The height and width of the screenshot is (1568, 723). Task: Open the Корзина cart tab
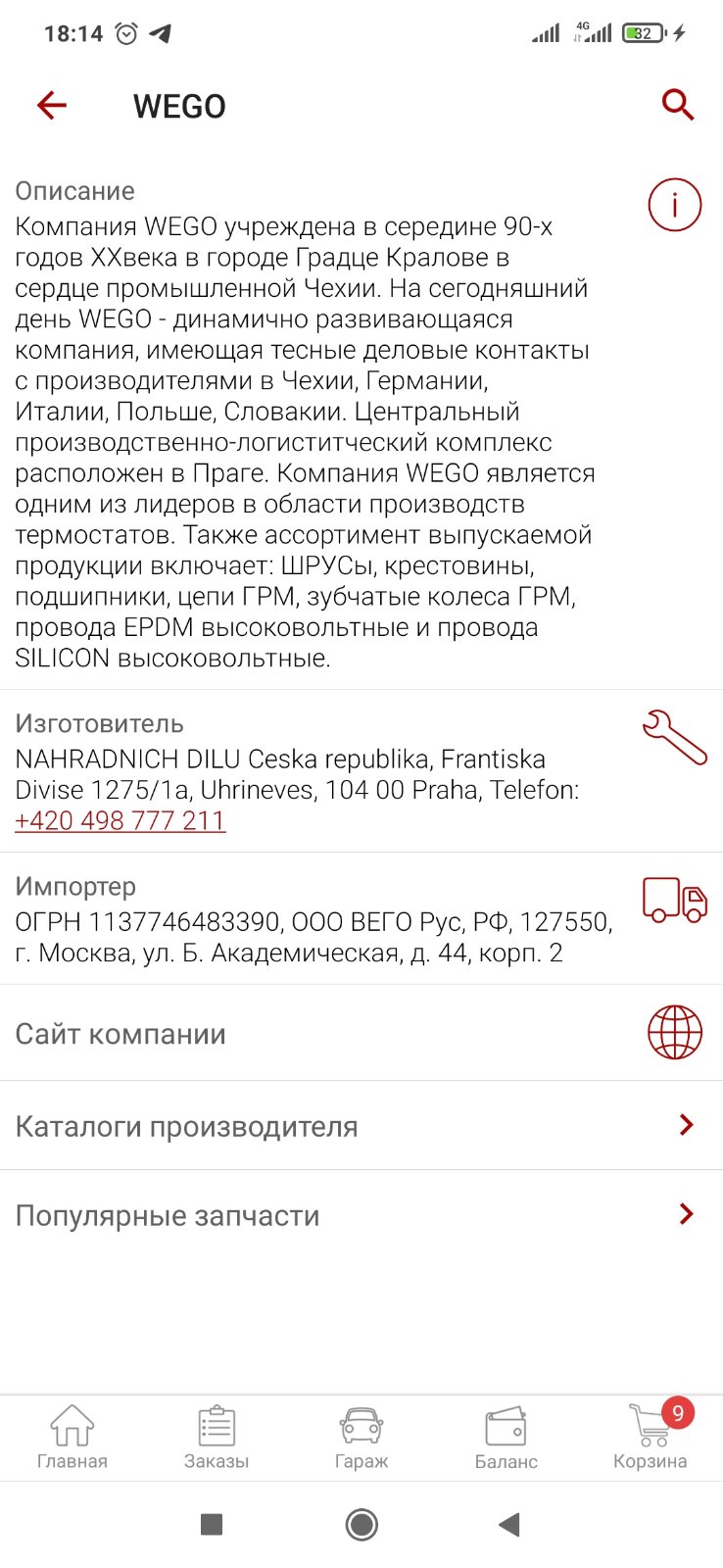(x=651, y=1438)
